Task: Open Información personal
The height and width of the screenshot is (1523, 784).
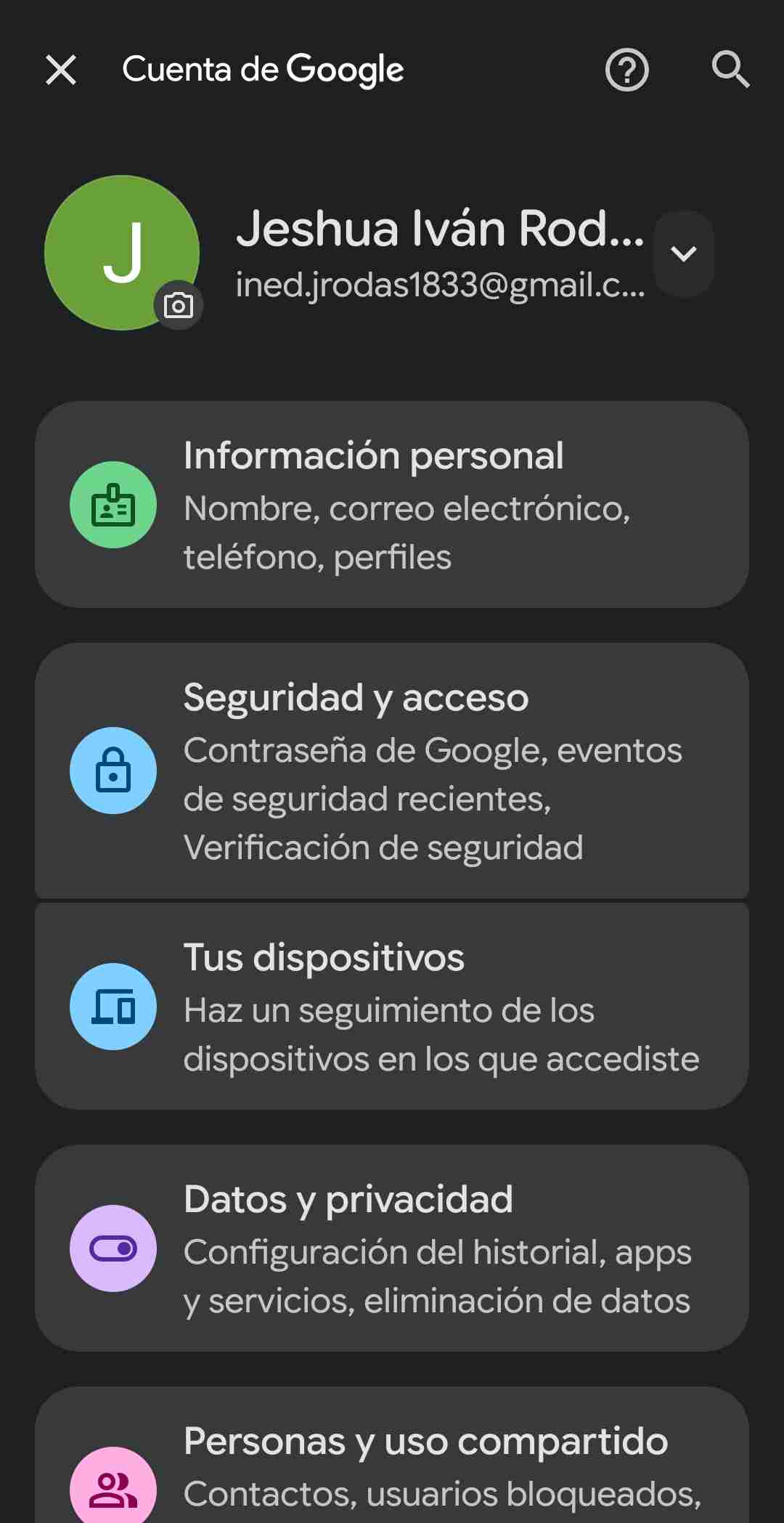Action: coord(392,505)
